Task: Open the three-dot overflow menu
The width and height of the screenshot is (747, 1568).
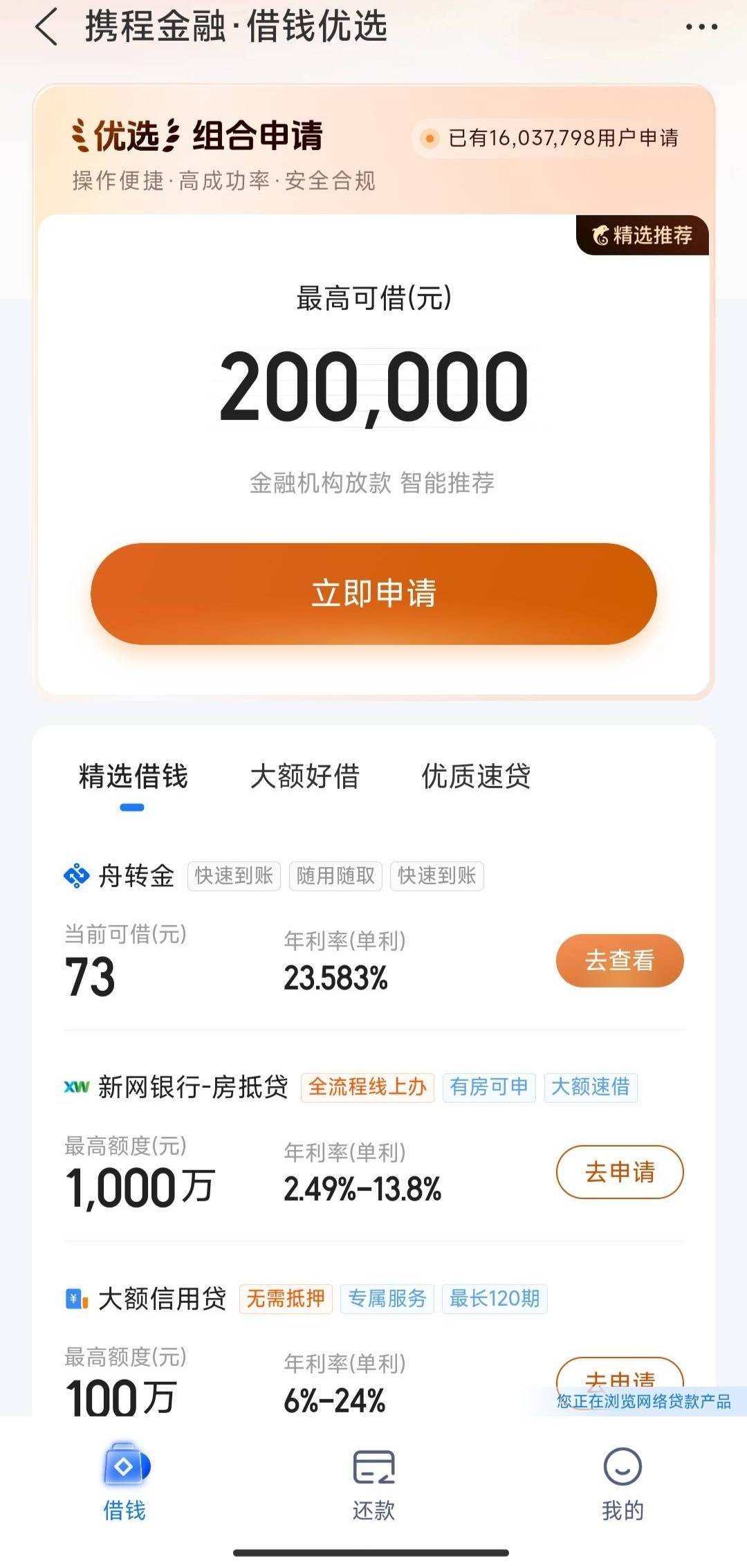Action: point(701,27)
